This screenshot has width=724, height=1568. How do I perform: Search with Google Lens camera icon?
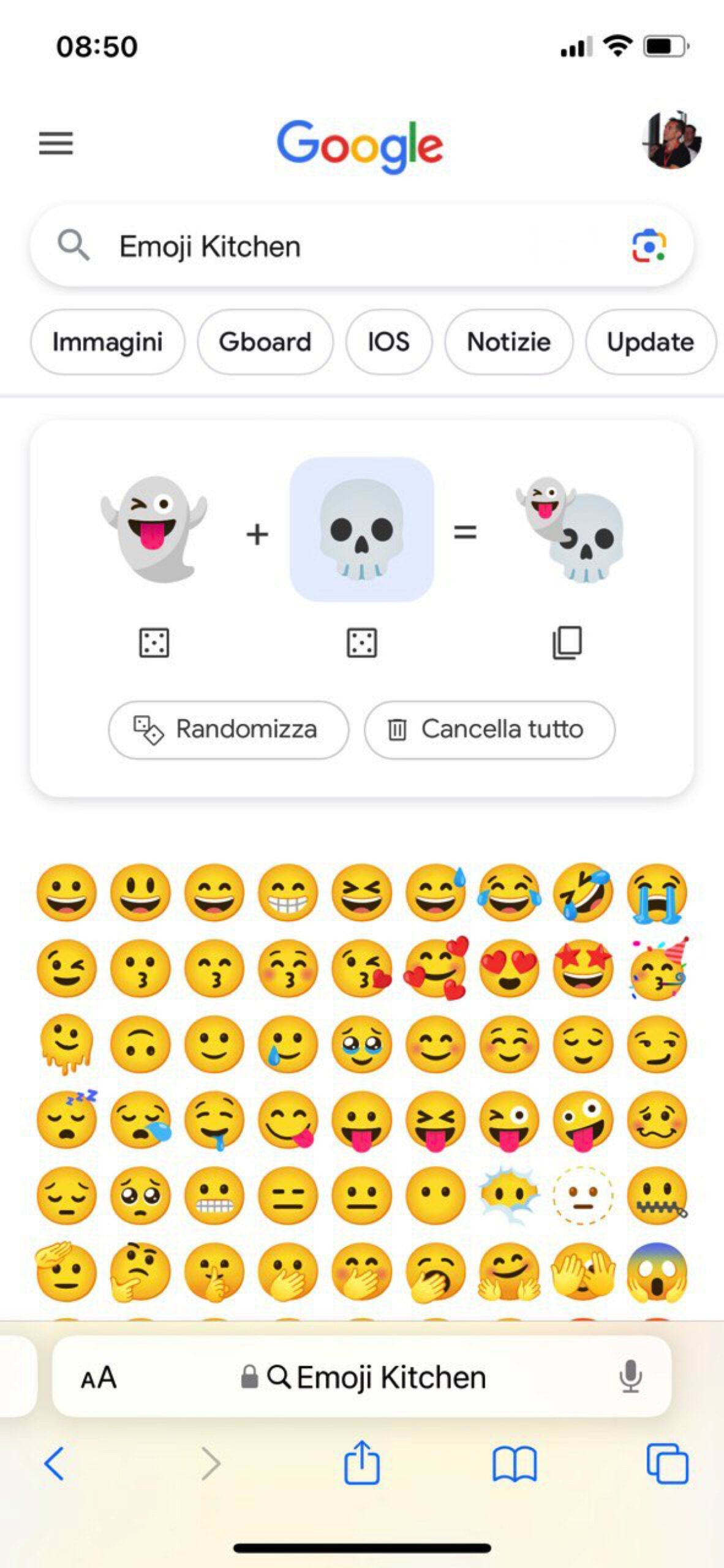pyautogui.click(x=649, y=246)
